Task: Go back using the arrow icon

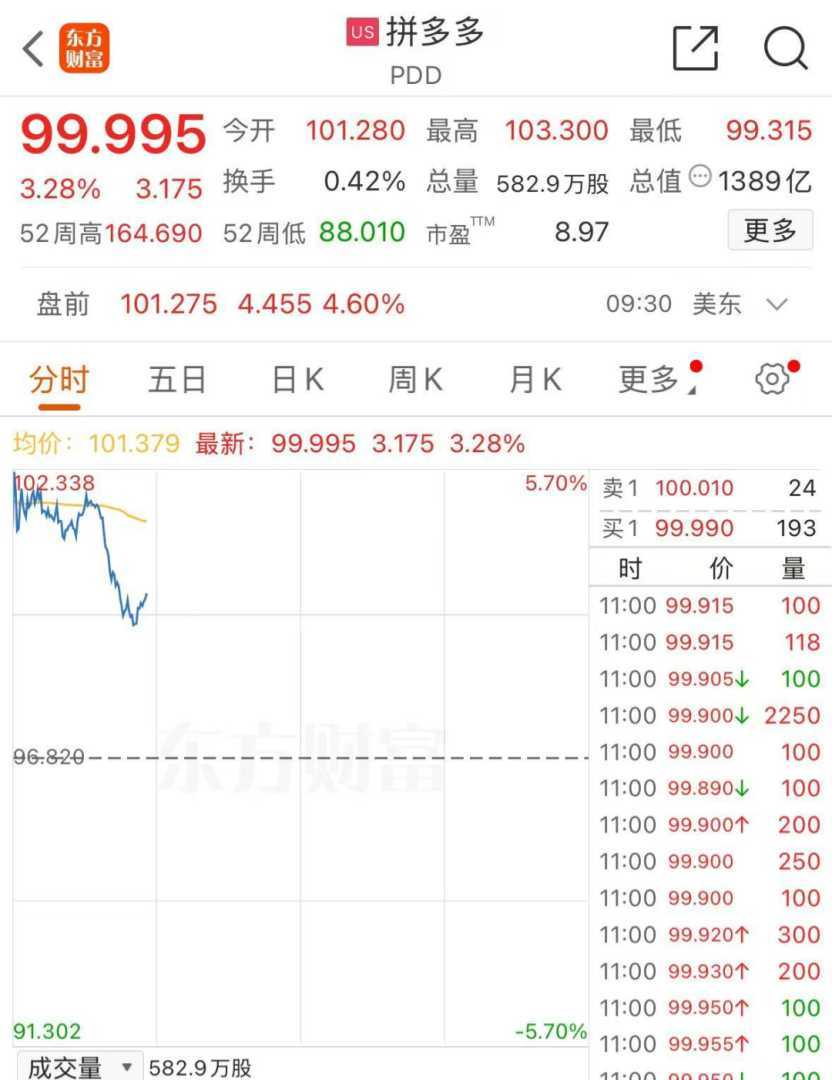Action: pyautogui.click(x=34, y=48)
